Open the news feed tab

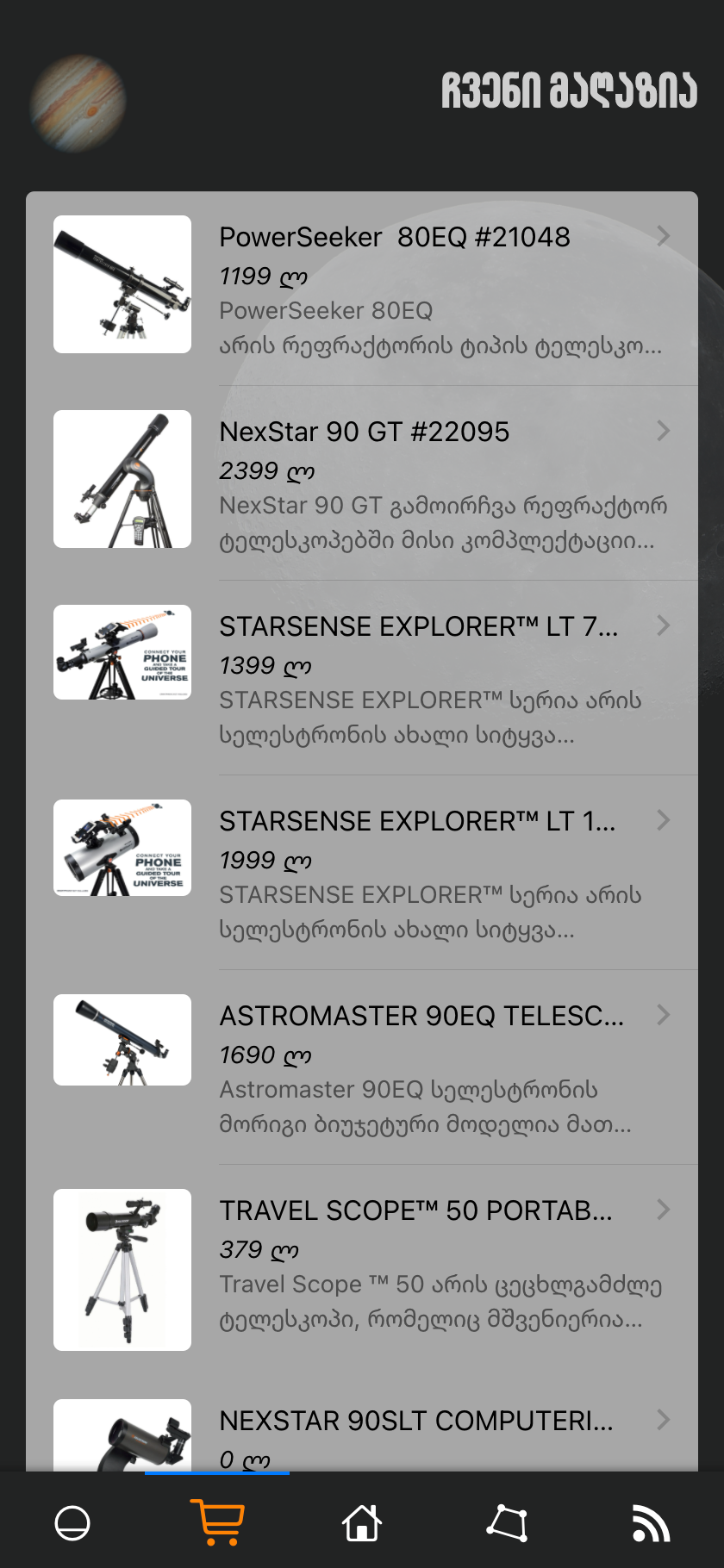pos(652,1522)
